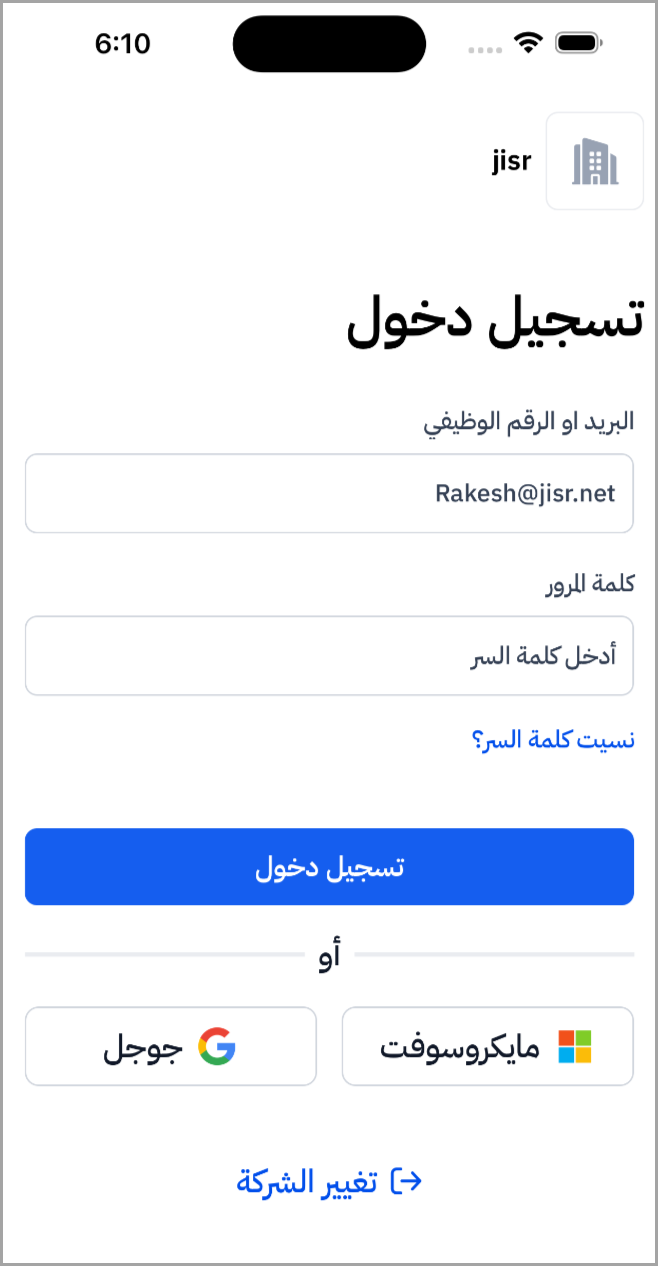This screenshot has height=1266, width=658.
Task: Focus the password input field
Action: pyautogui.click(x=329, y=656)
